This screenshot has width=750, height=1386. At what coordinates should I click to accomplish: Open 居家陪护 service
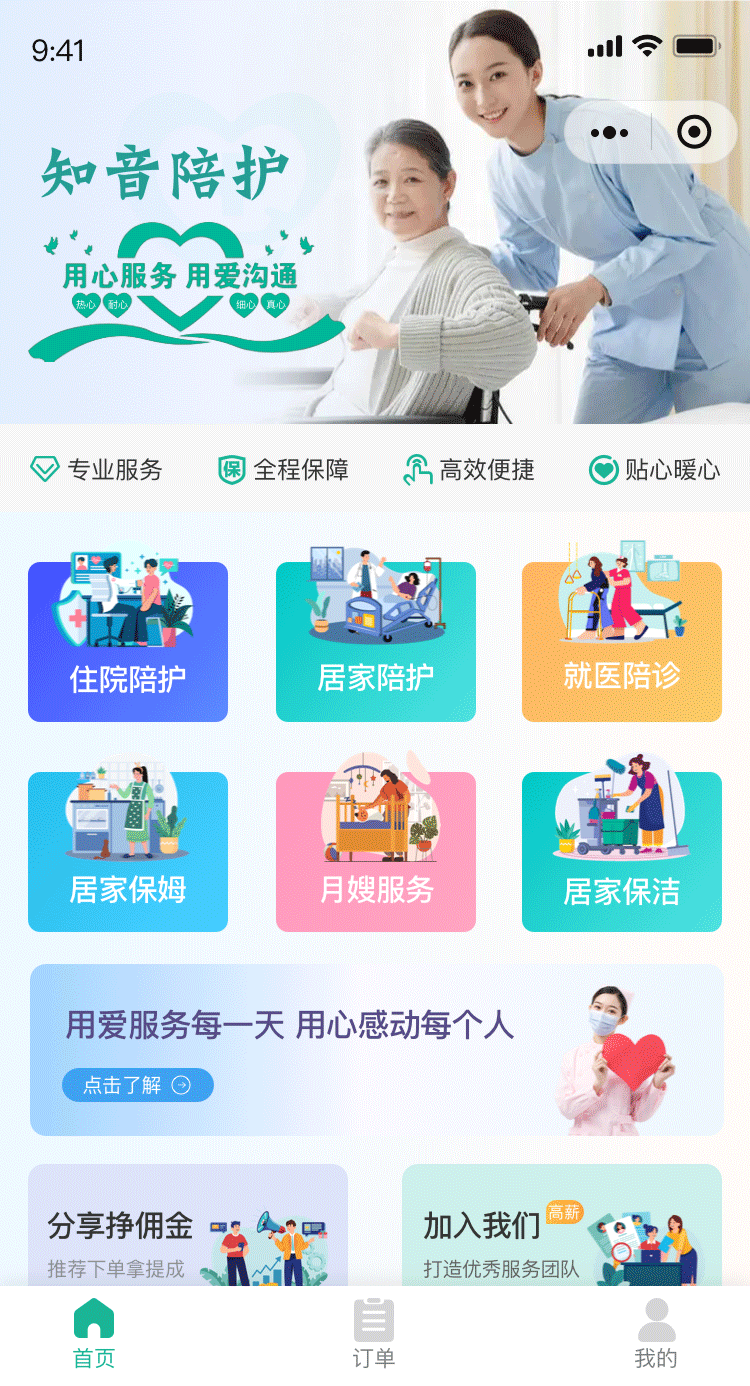pyautogui.click(x=376, y=642)
